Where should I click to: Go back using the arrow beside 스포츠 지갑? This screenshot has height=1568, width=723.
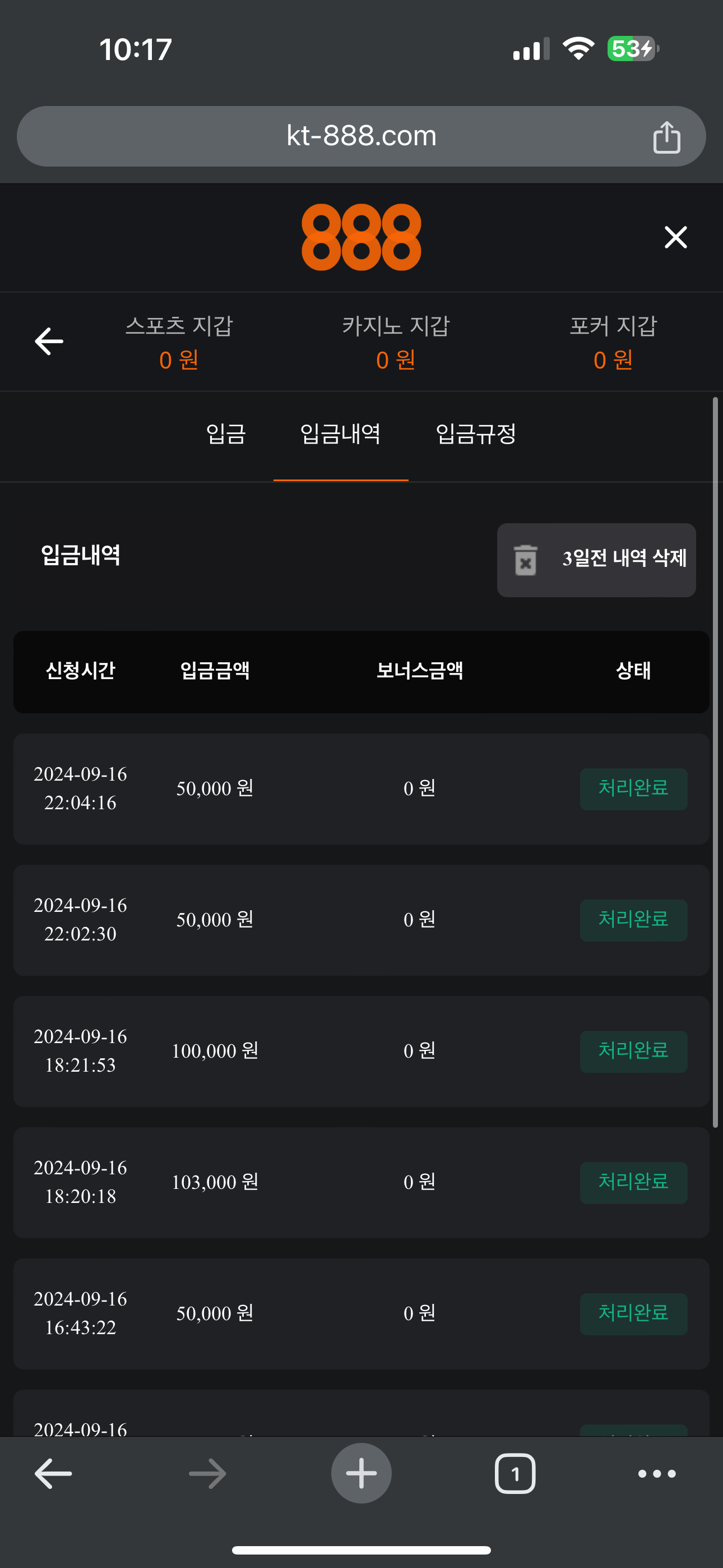coord(49,342)
